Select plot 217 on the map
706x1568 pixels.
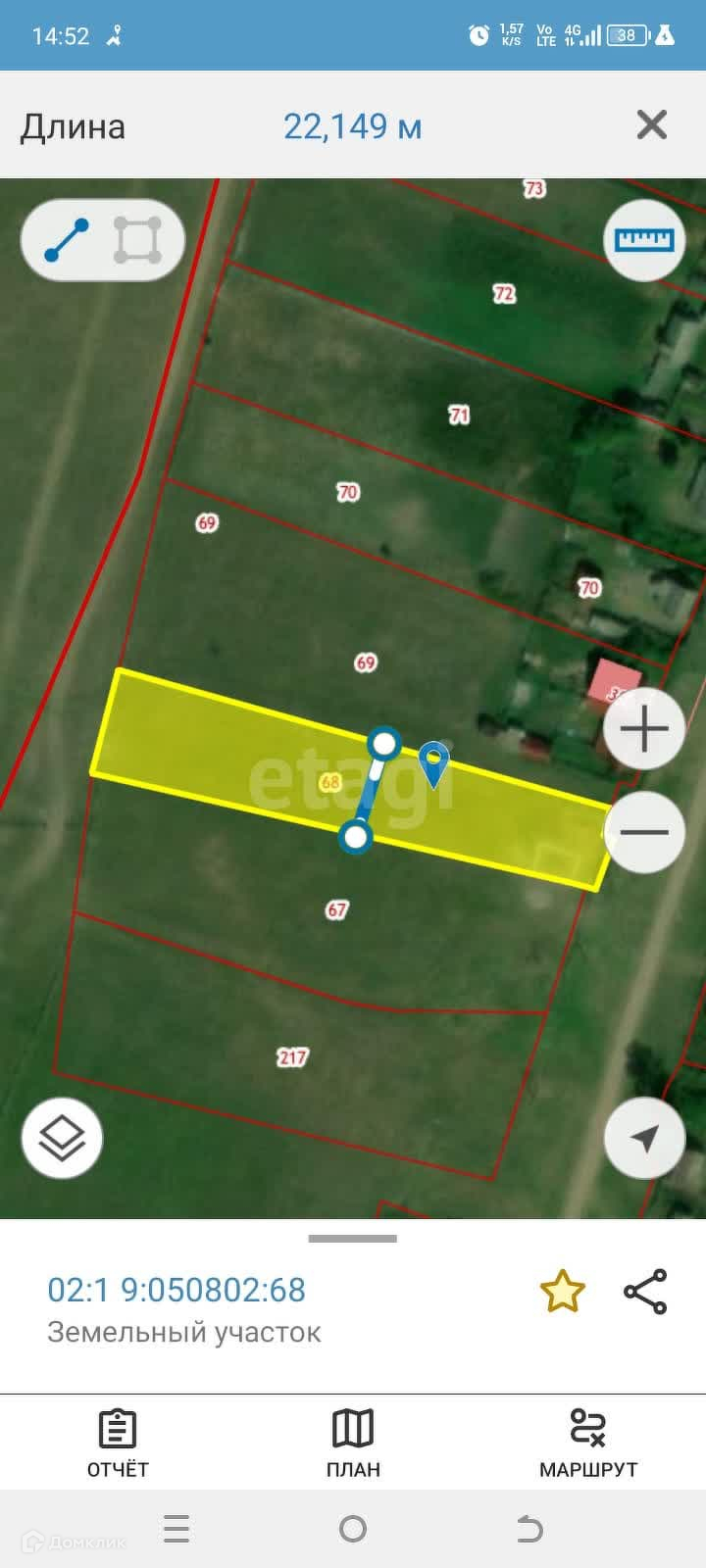tap(292, 1057)
